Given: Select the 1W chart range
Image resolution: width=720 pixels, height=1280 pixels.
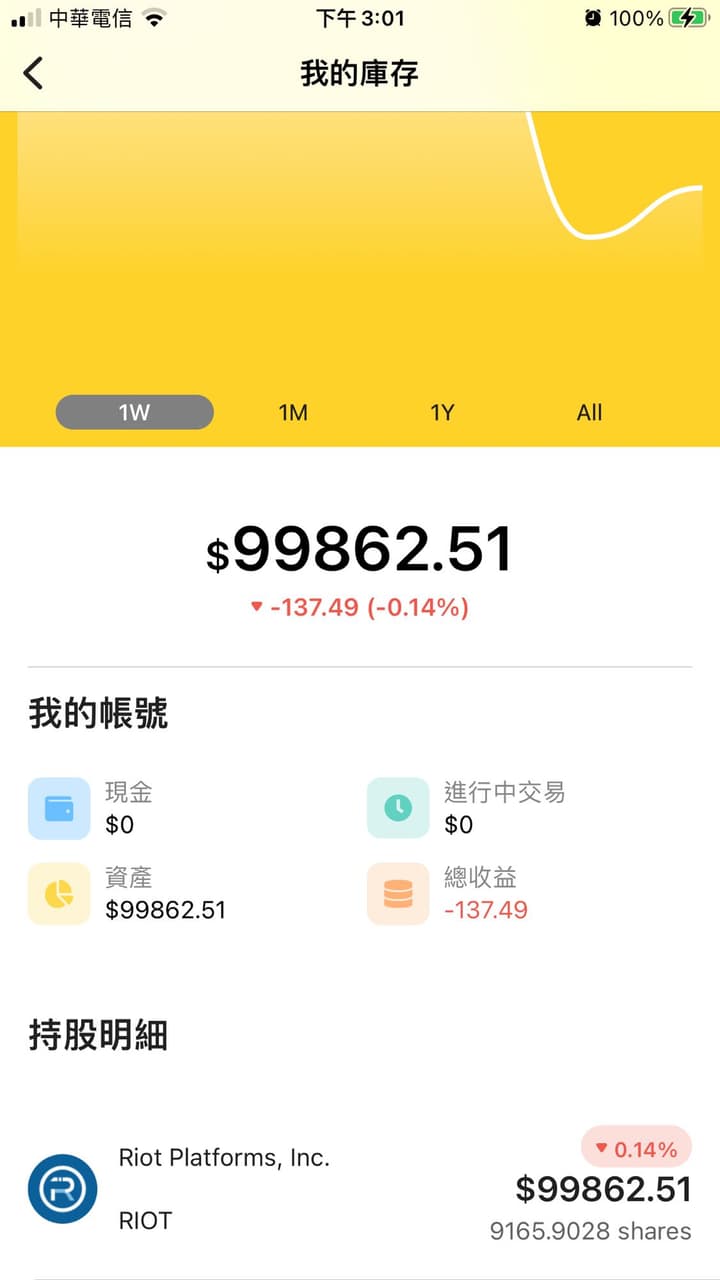Looking at the screenshot, I should [x=134, y=412].
